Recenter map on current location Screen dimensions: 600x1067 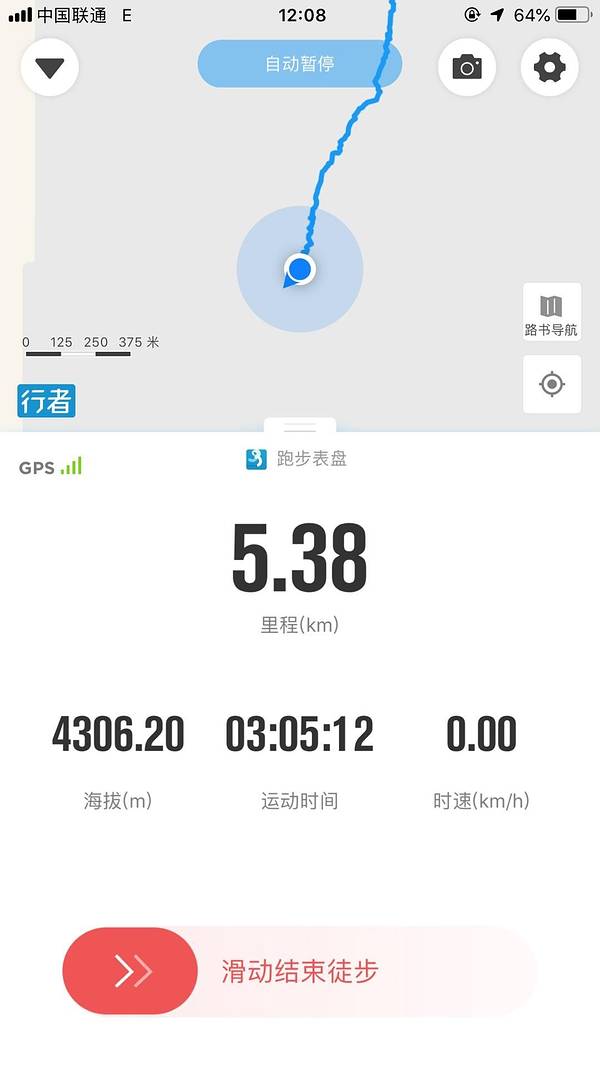pyautogui.click(x=551, y=384)
